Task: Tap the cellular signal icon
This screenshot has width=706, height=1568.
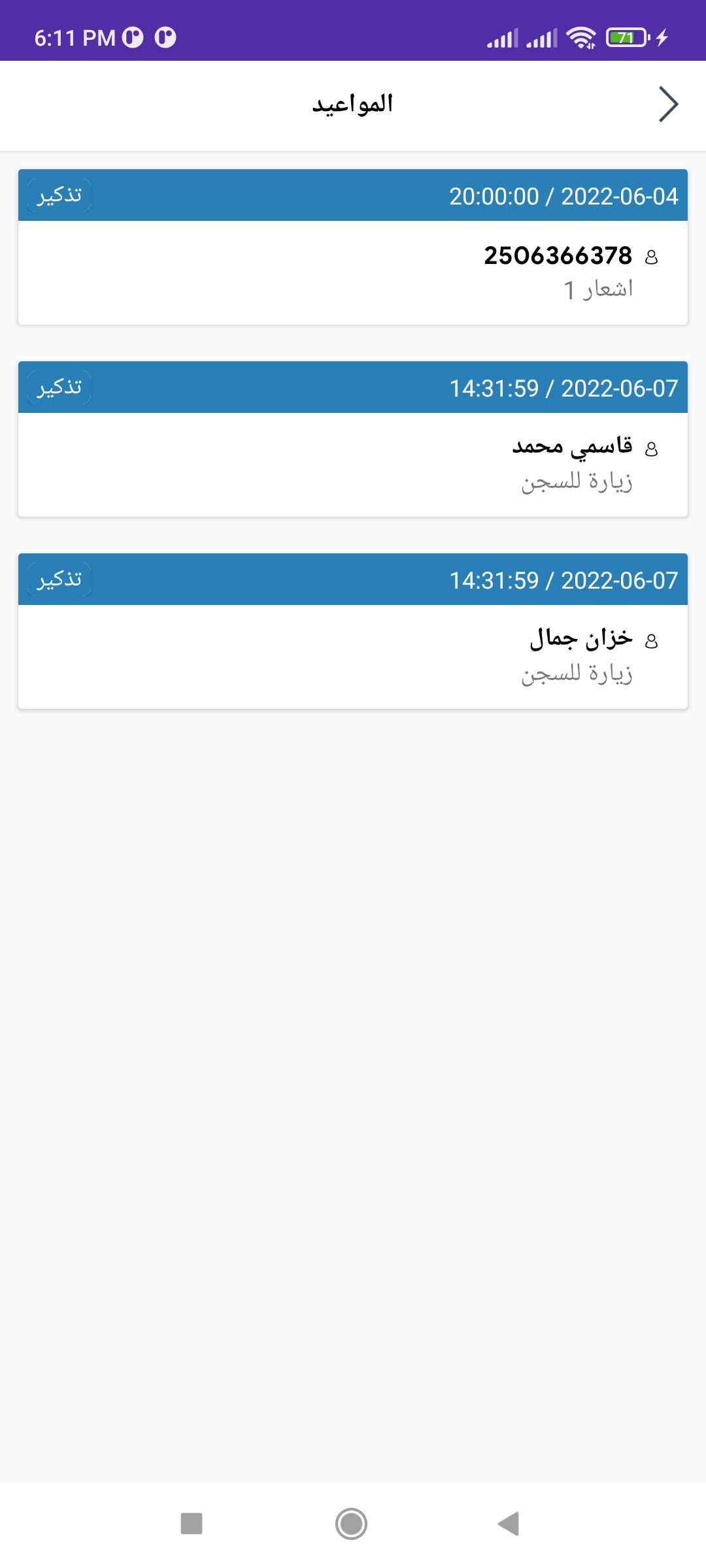Action: coord(503,38)
